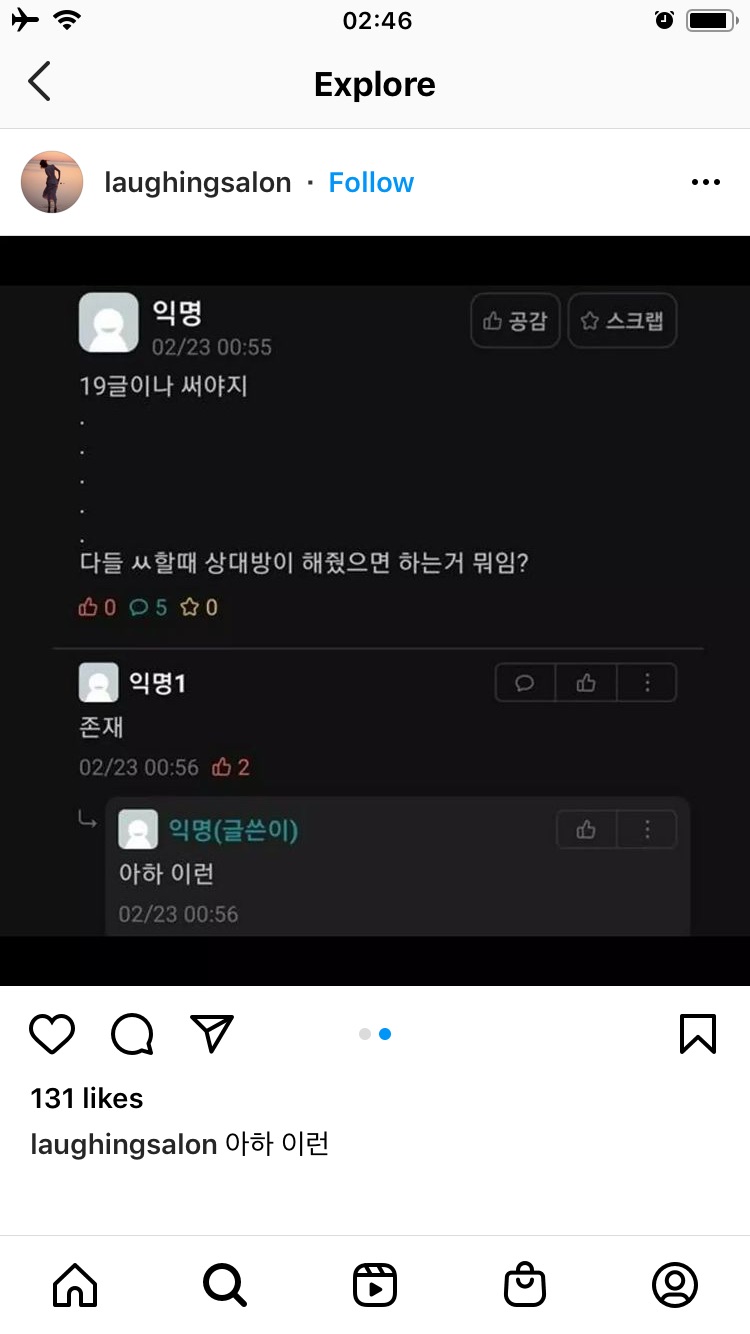Image resolution: width=750 pixels, height=1334 pixels.
Task: View who gave the 131 likes
Action: pos(87,1098)
